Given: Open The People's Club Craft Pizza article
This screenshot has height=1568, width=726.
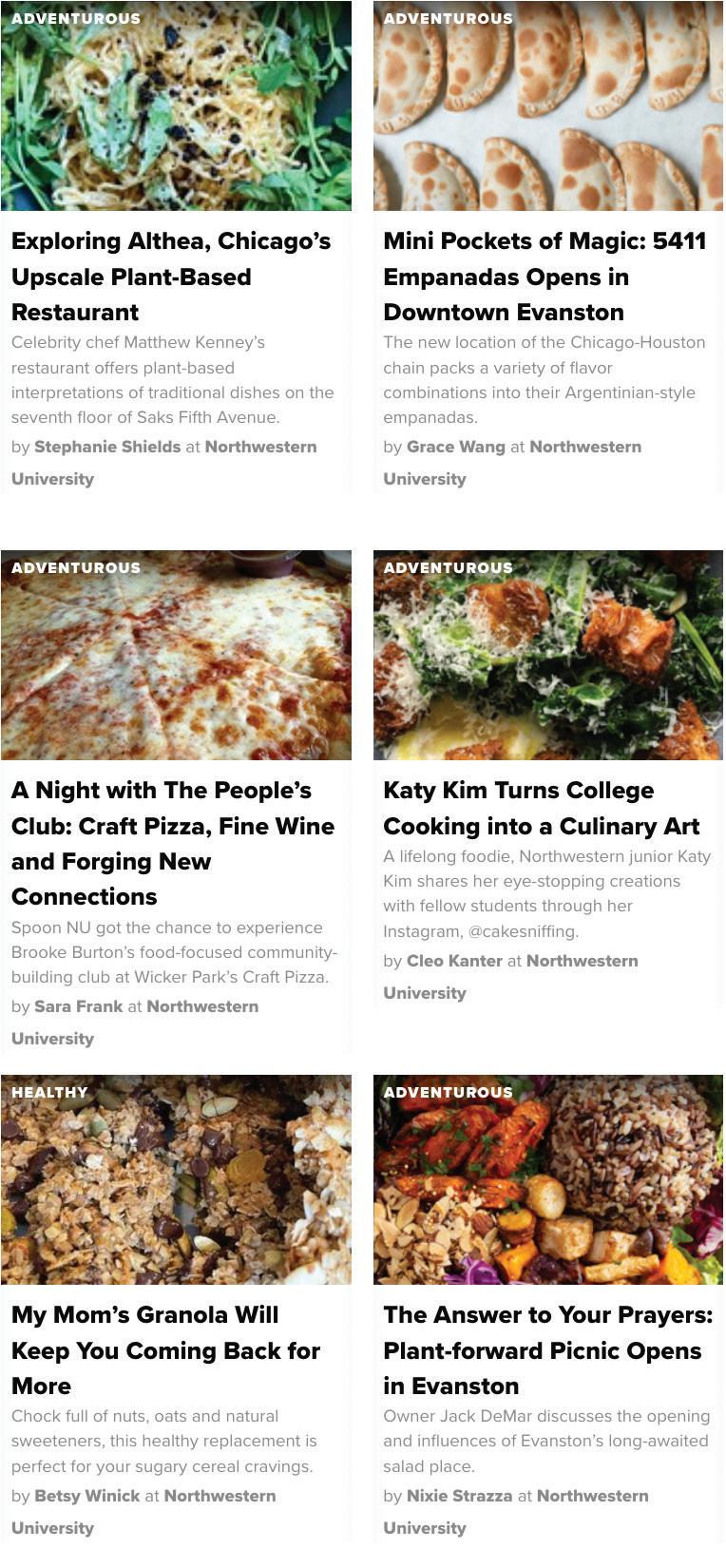Looking at the screenshot, I should pos(173,843).
